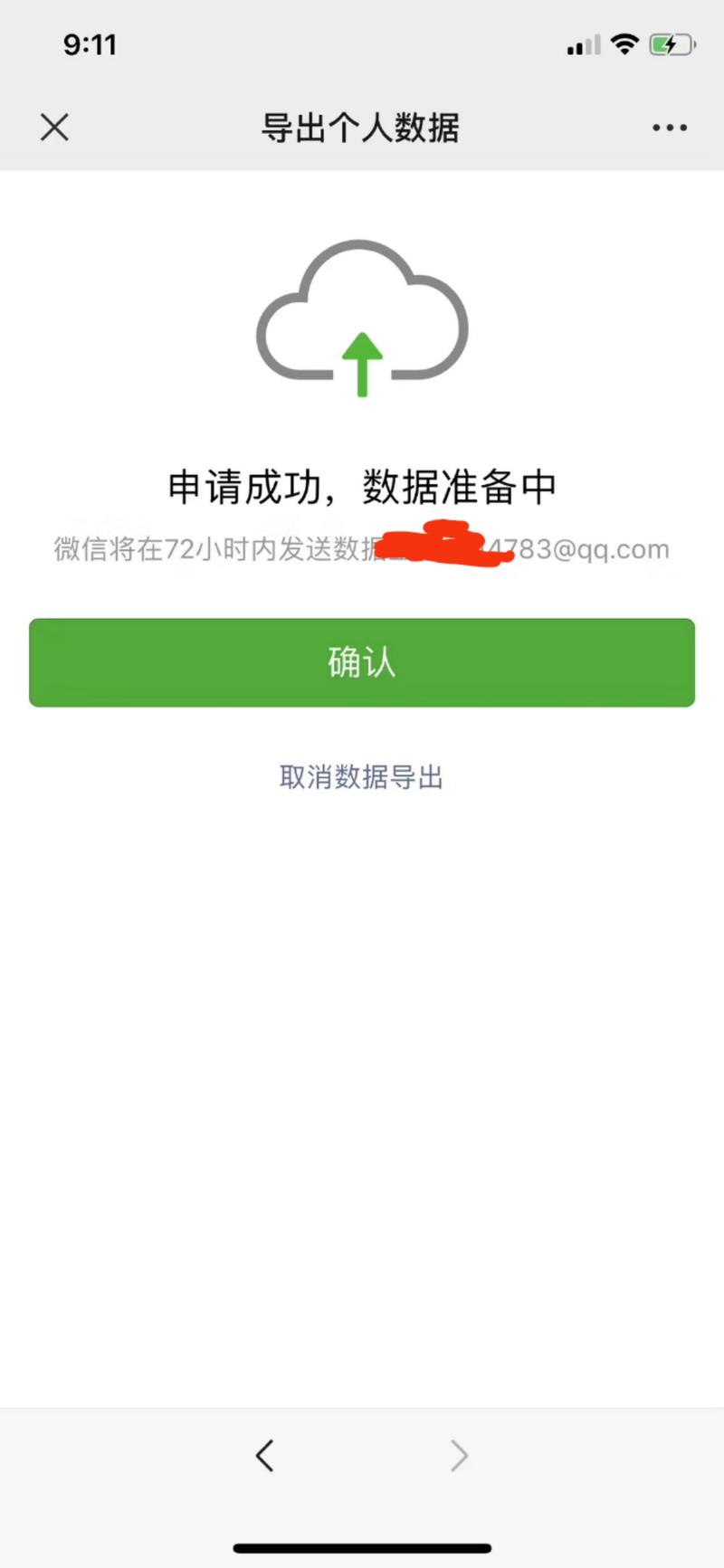Tap the cellular signal bars icon

585,43
